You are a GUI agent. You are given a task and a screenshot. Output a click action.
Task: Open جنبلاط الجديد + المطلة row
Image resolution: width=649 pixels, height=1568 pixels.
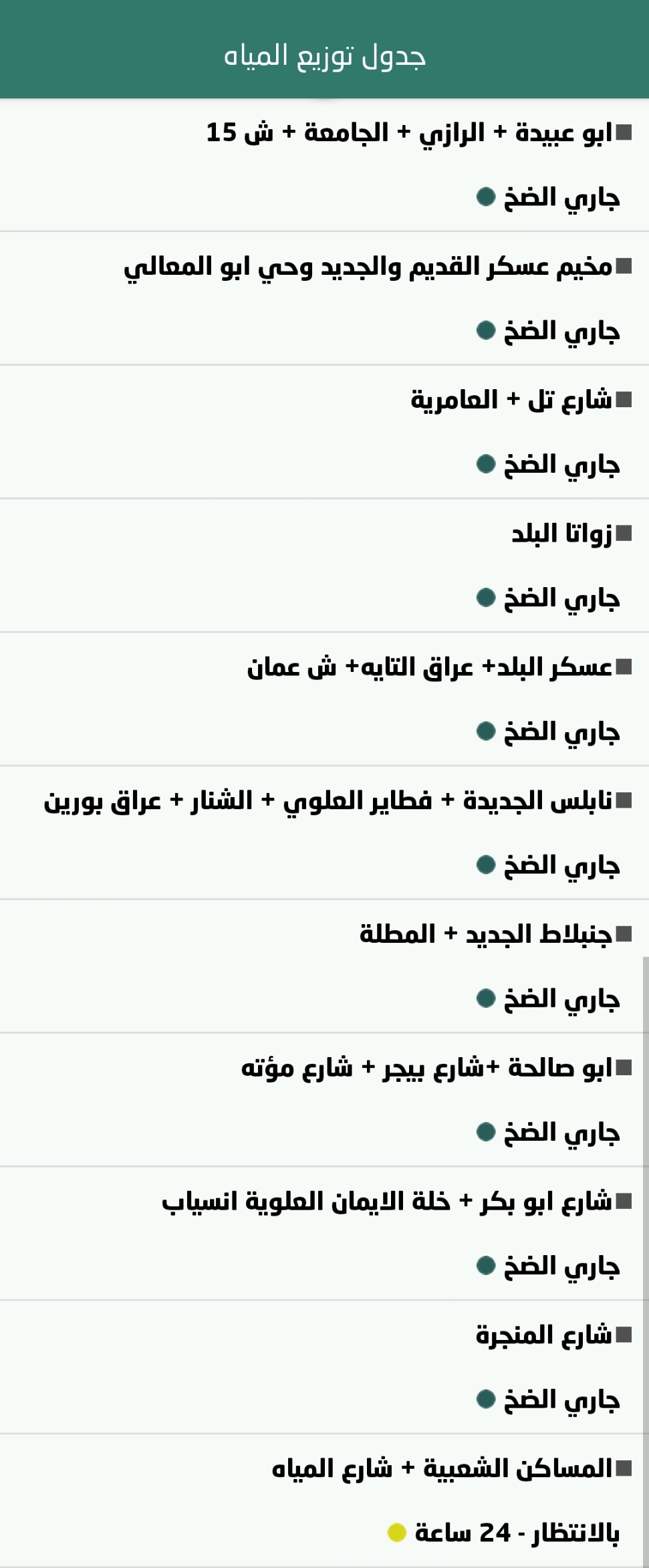coord(485,934)
